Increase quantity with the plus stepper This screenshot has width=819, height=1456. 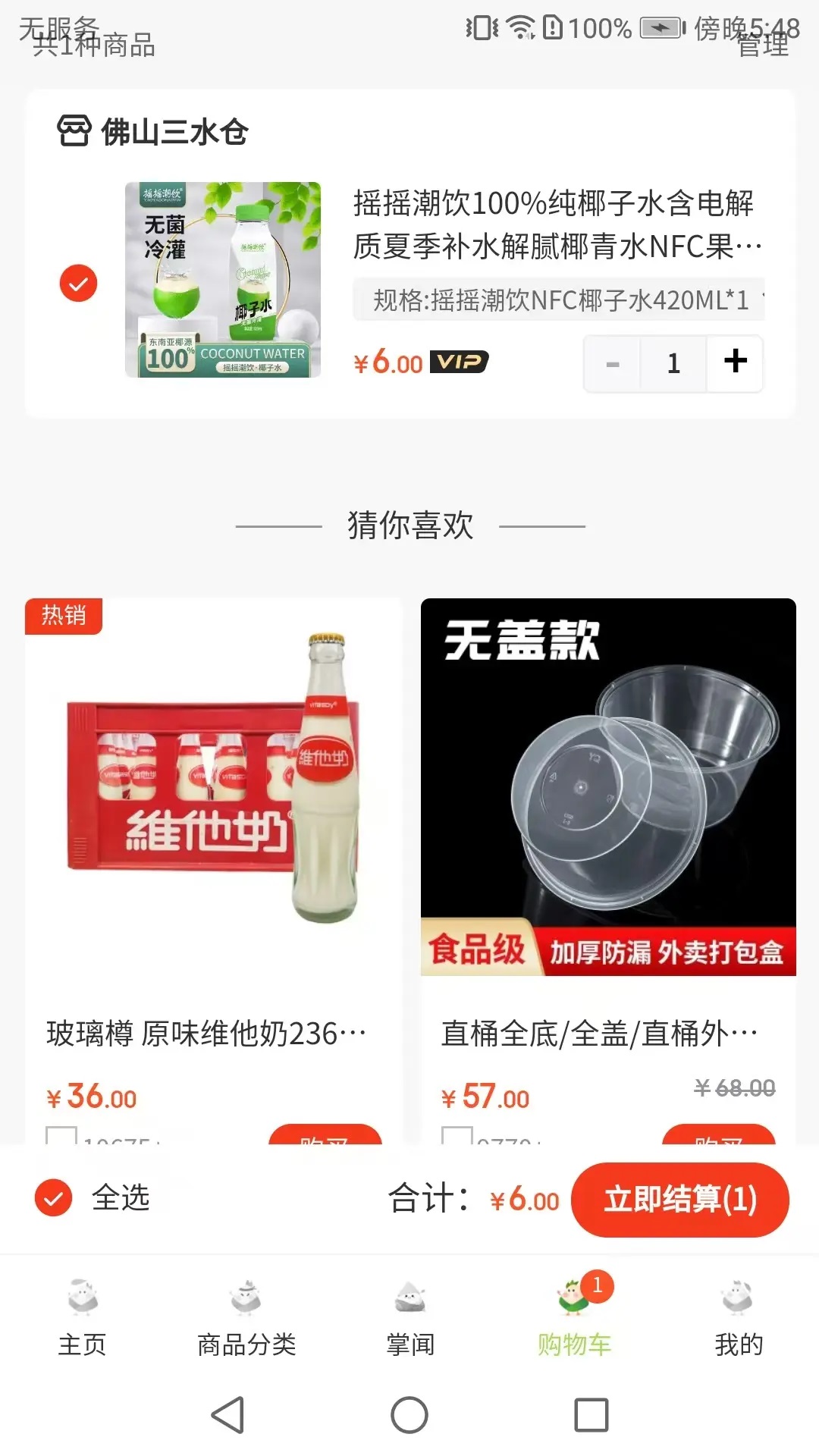point(733,363)
